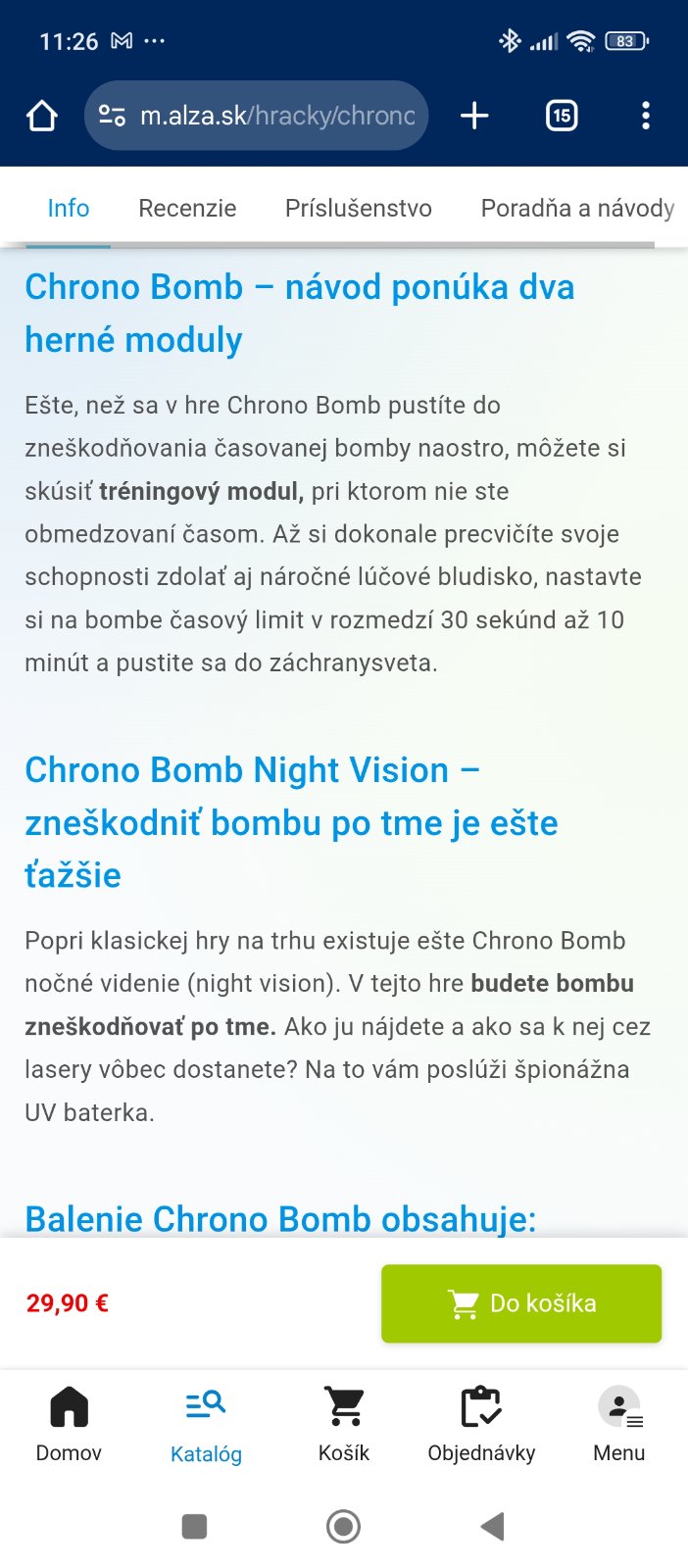Image resolution: width=688 pixels, height=1568 pixels.
Task: Open a new browser tab
Action: 474,116
